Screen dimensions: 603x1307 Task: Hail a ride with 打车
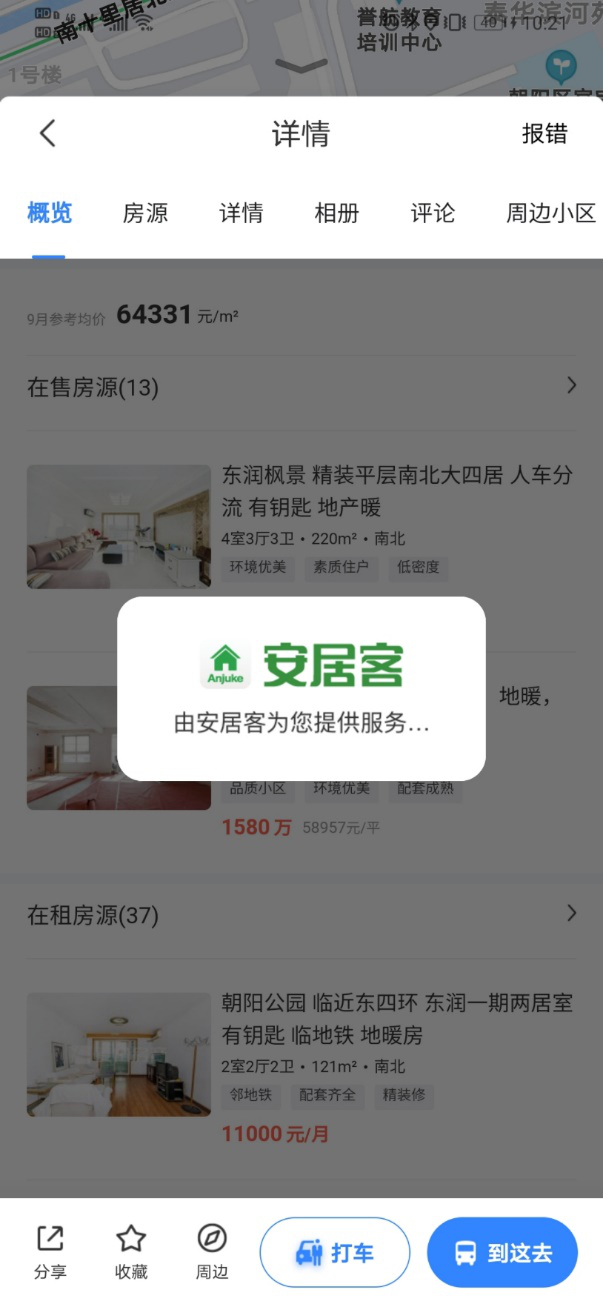tap(335, 1252)
